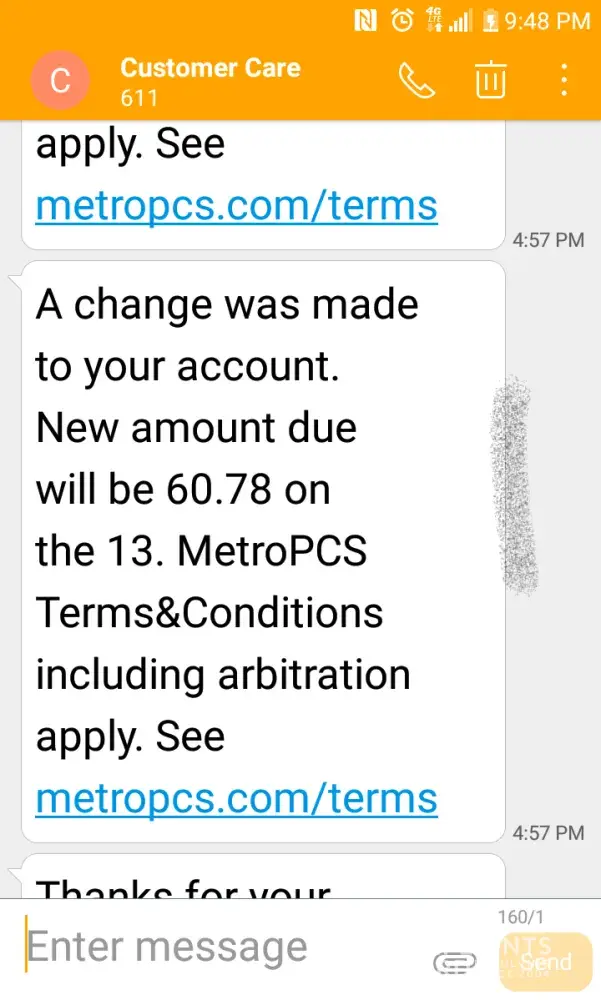The image size is (601, 1000).
Task: Attach a file with the paperclip icon
Action: click(x=450, y=963)
